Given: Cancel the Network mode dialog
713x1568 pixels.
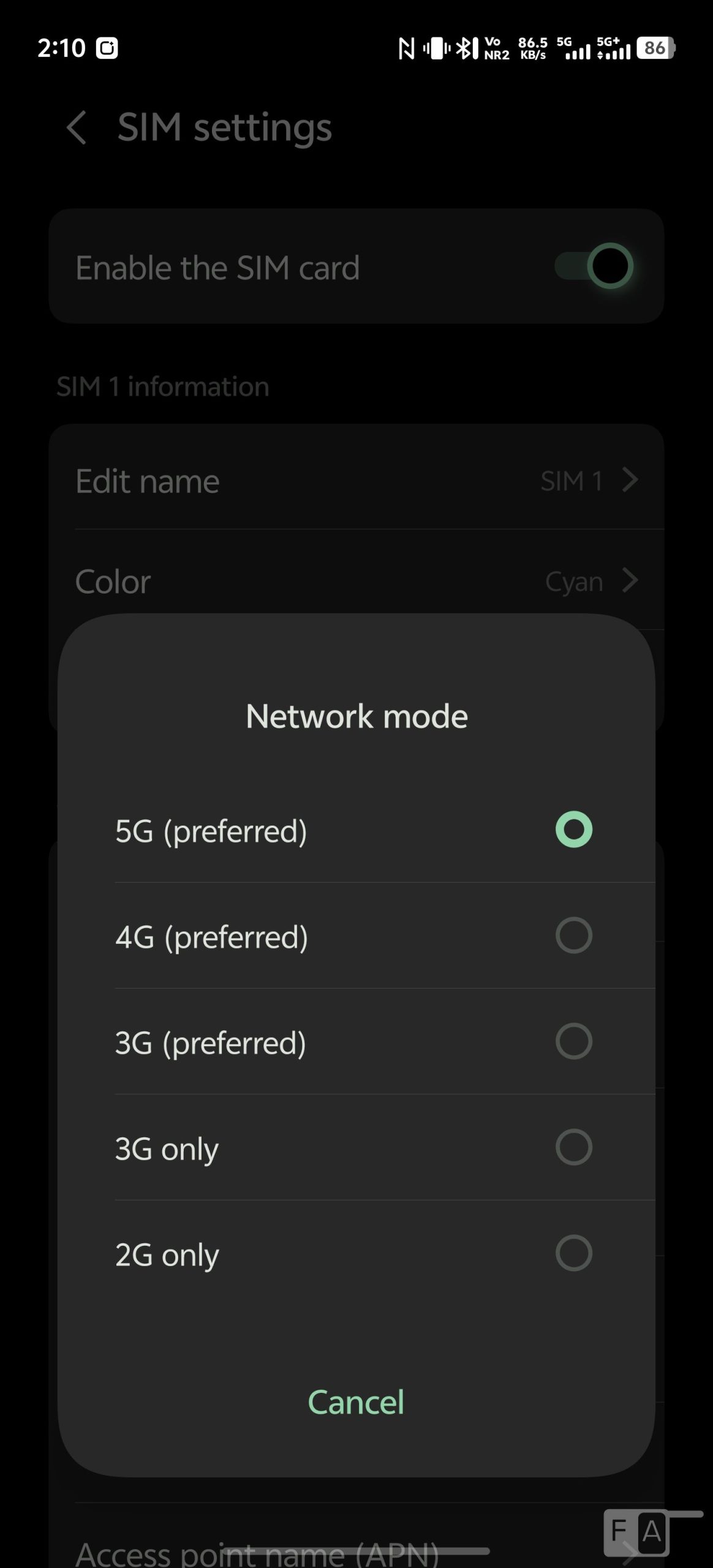Looking at the screenshot, I should pyautogui.click(x=356, y=1402).
